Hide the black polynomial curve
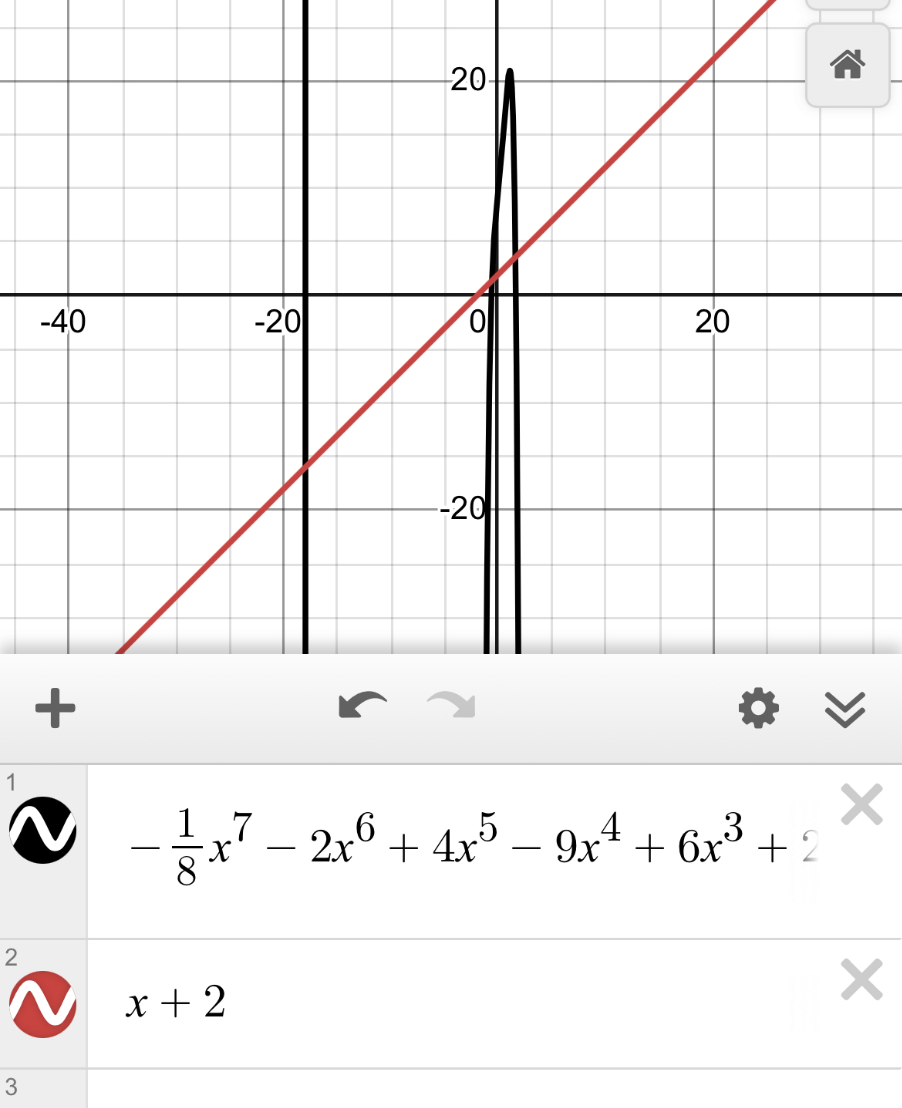902x1108 pixels. click(x=43, y=831)
